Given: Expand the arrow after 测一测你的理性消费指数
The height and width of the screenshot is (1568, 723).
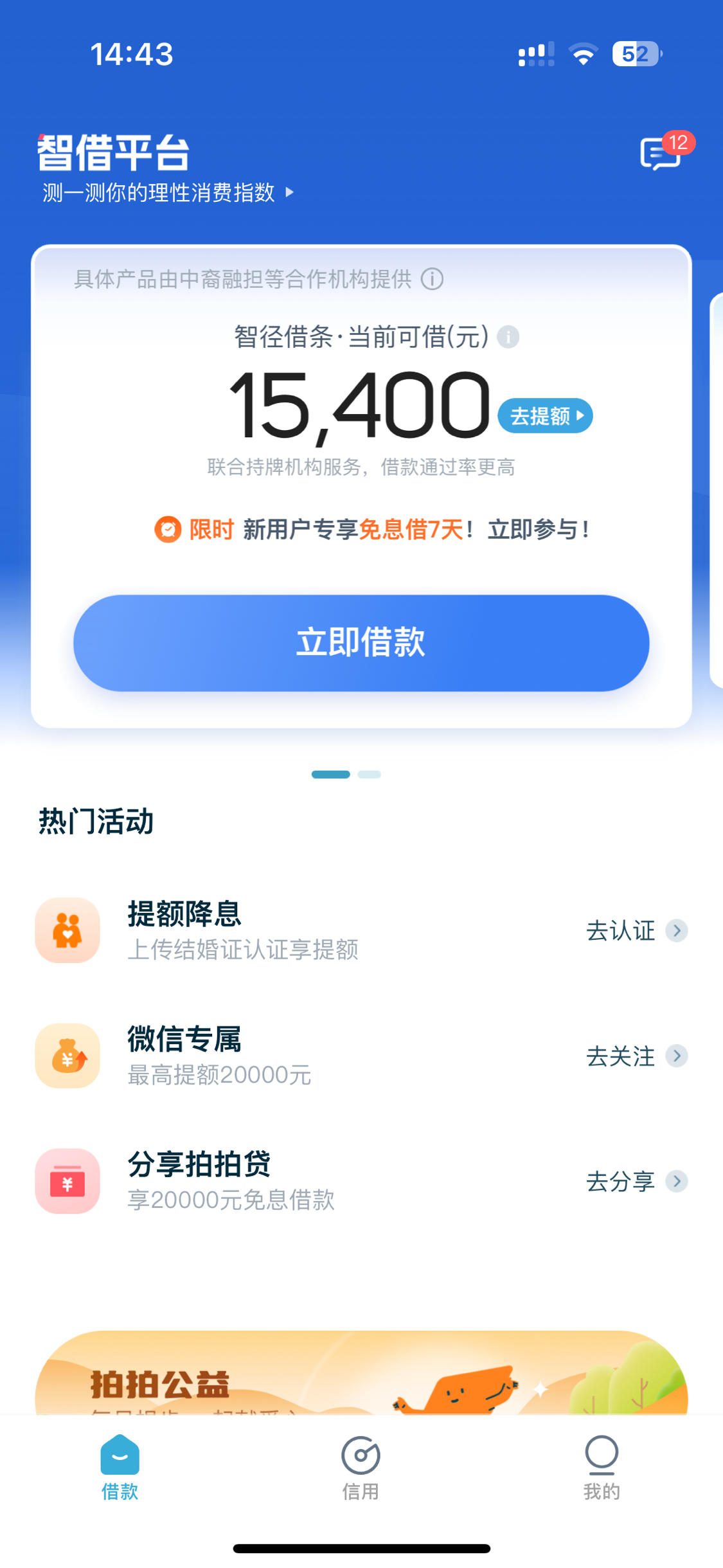Looking at the screenshot, I should [290, 193].
